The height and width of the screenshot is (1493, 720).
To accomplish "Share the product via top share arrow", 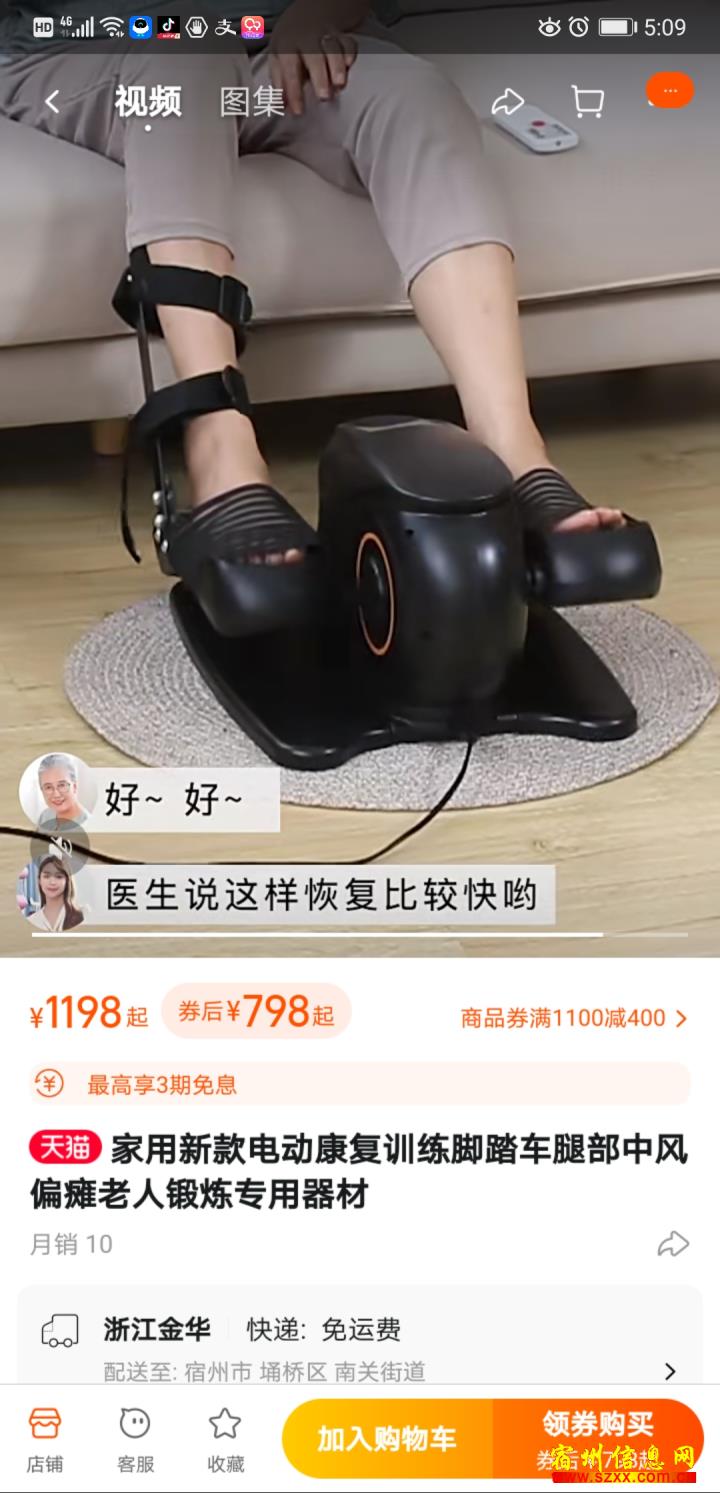I will click(x=508, y=101).
